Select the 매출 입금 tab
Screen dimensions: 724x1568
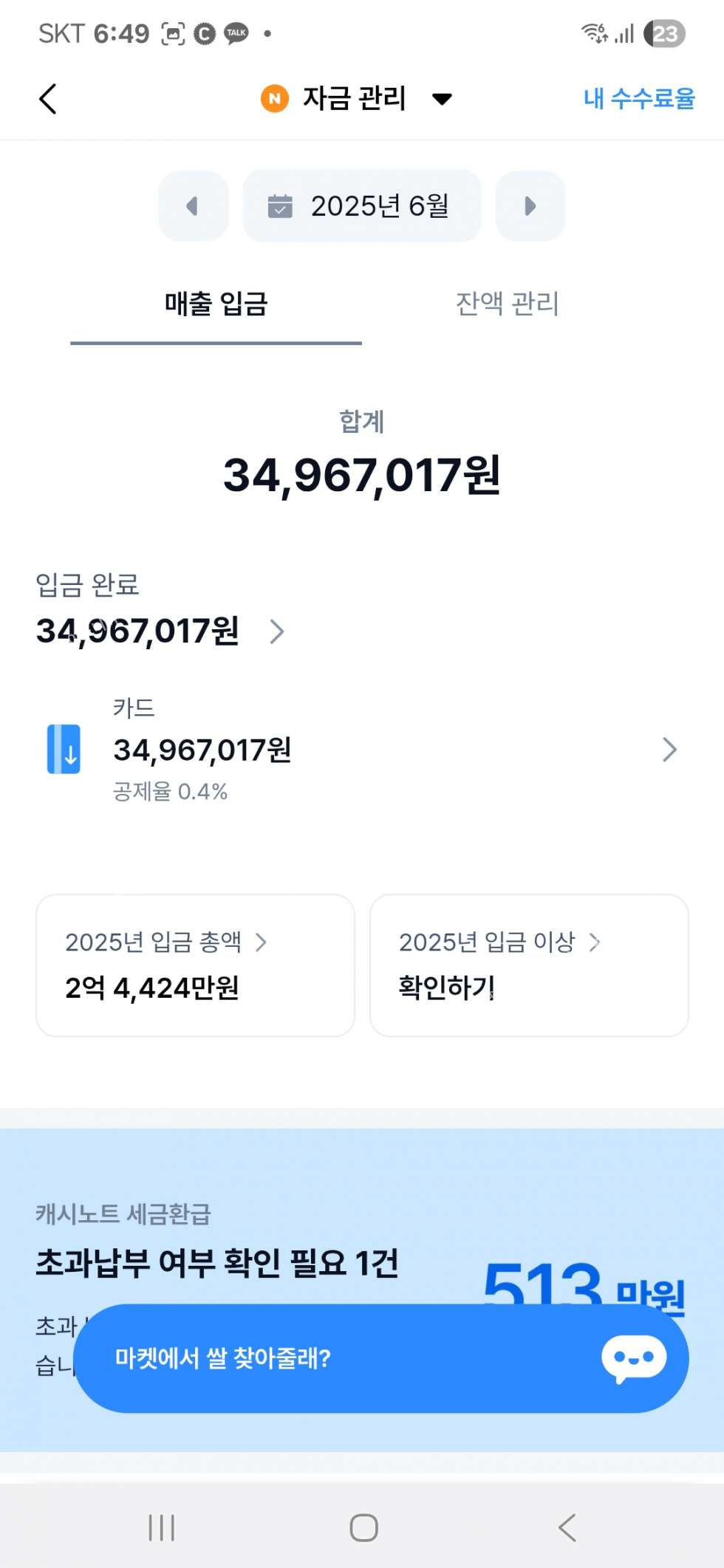[x=216, y=304]
